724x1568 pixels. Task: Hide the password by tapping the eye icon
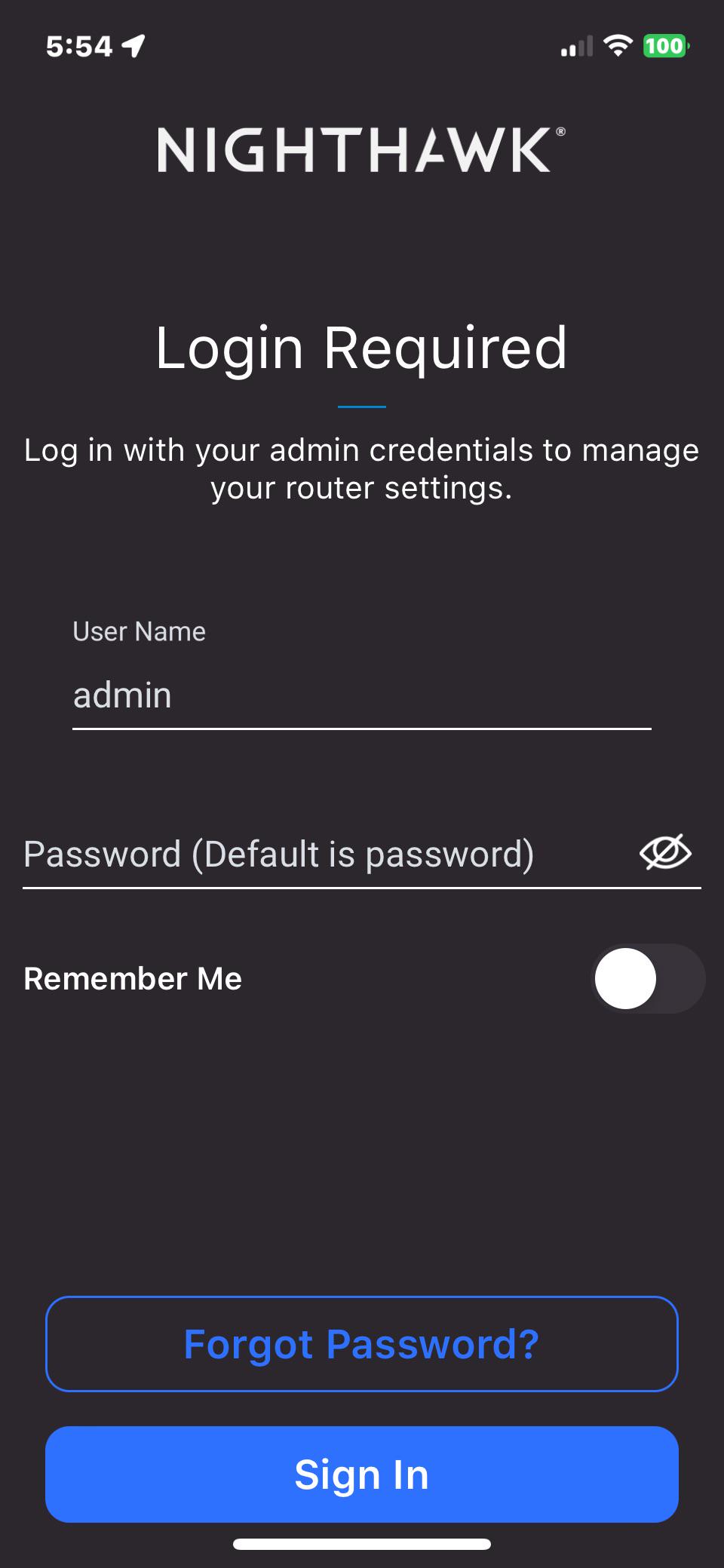[x=667, y=853]
